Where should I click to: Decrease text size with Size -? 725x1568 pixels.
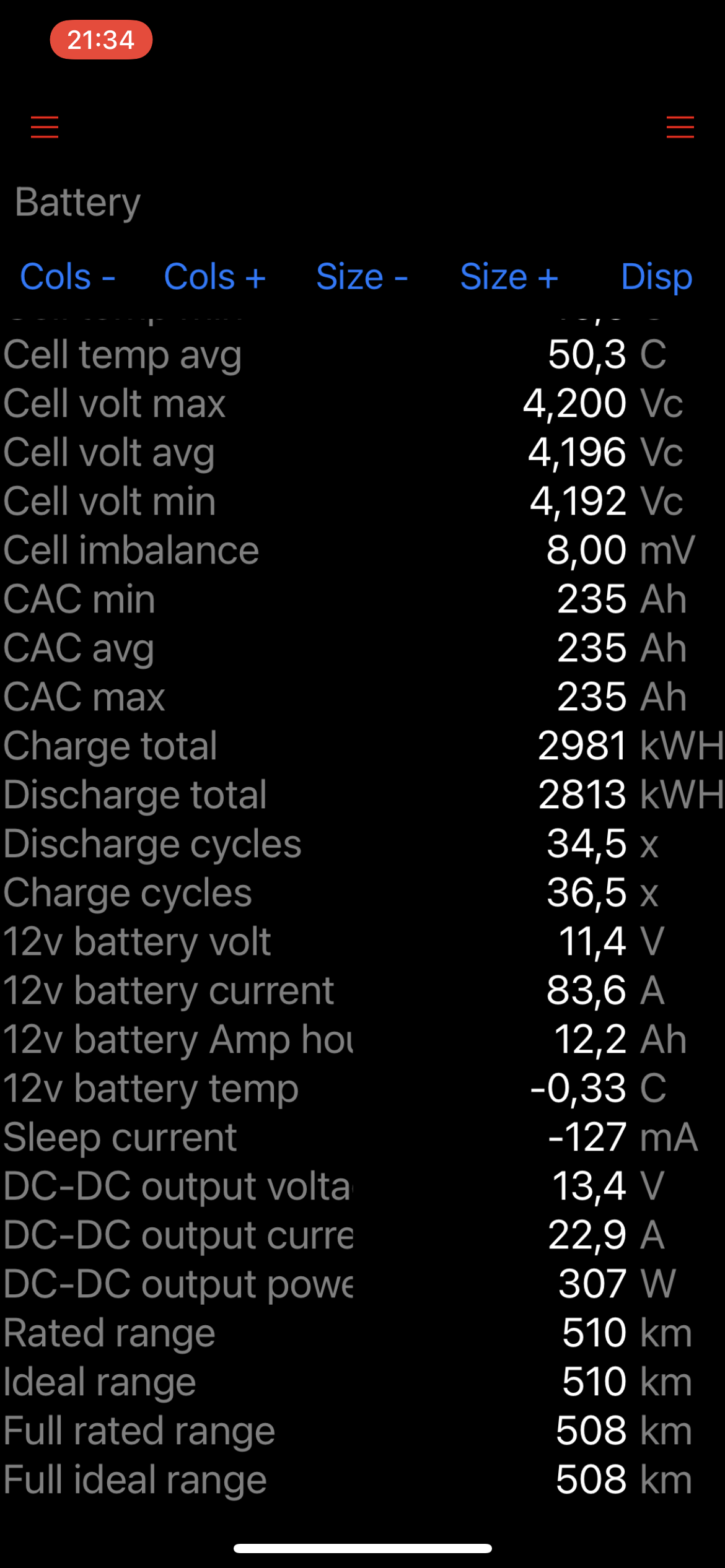[362, 276]
